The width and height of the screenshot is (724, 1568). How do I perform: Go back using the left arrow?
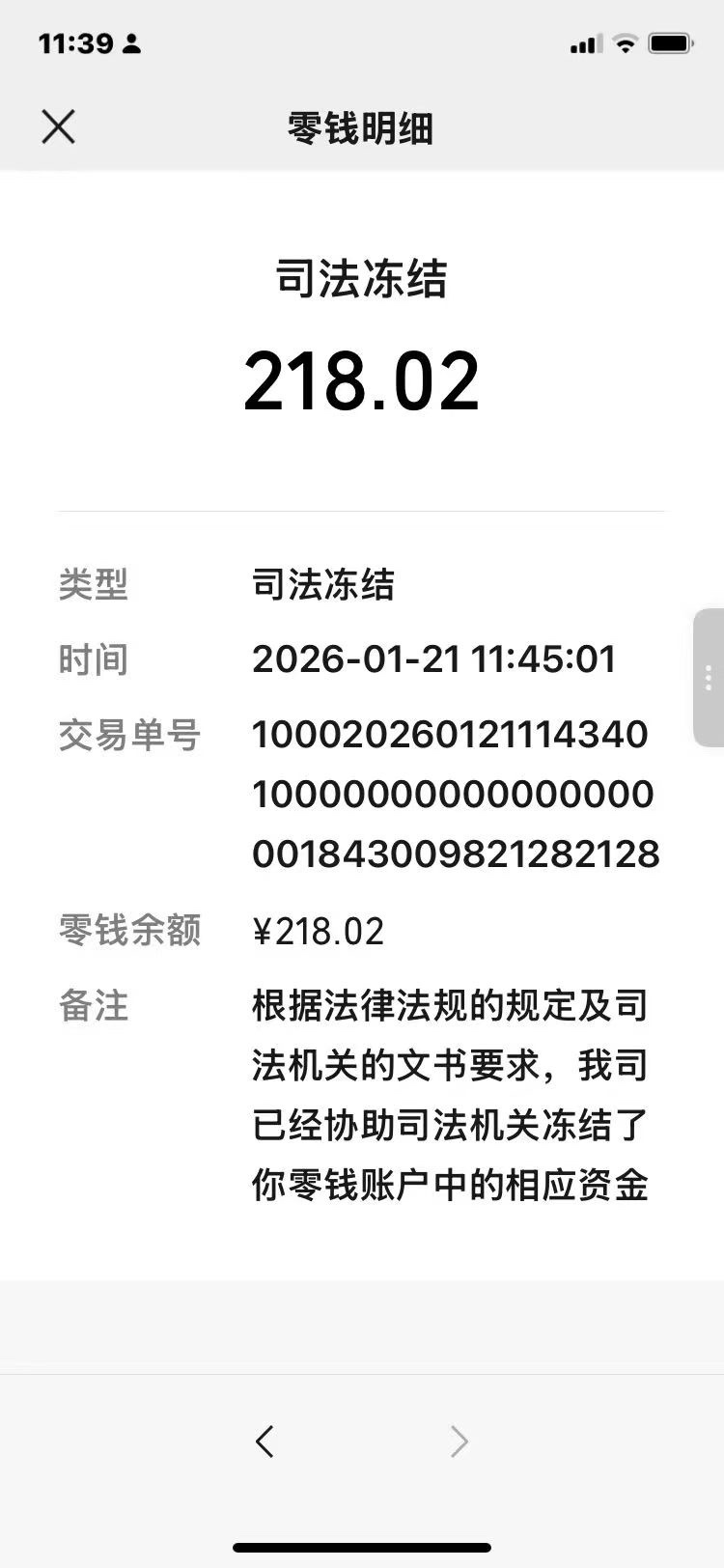[265, 1441]
